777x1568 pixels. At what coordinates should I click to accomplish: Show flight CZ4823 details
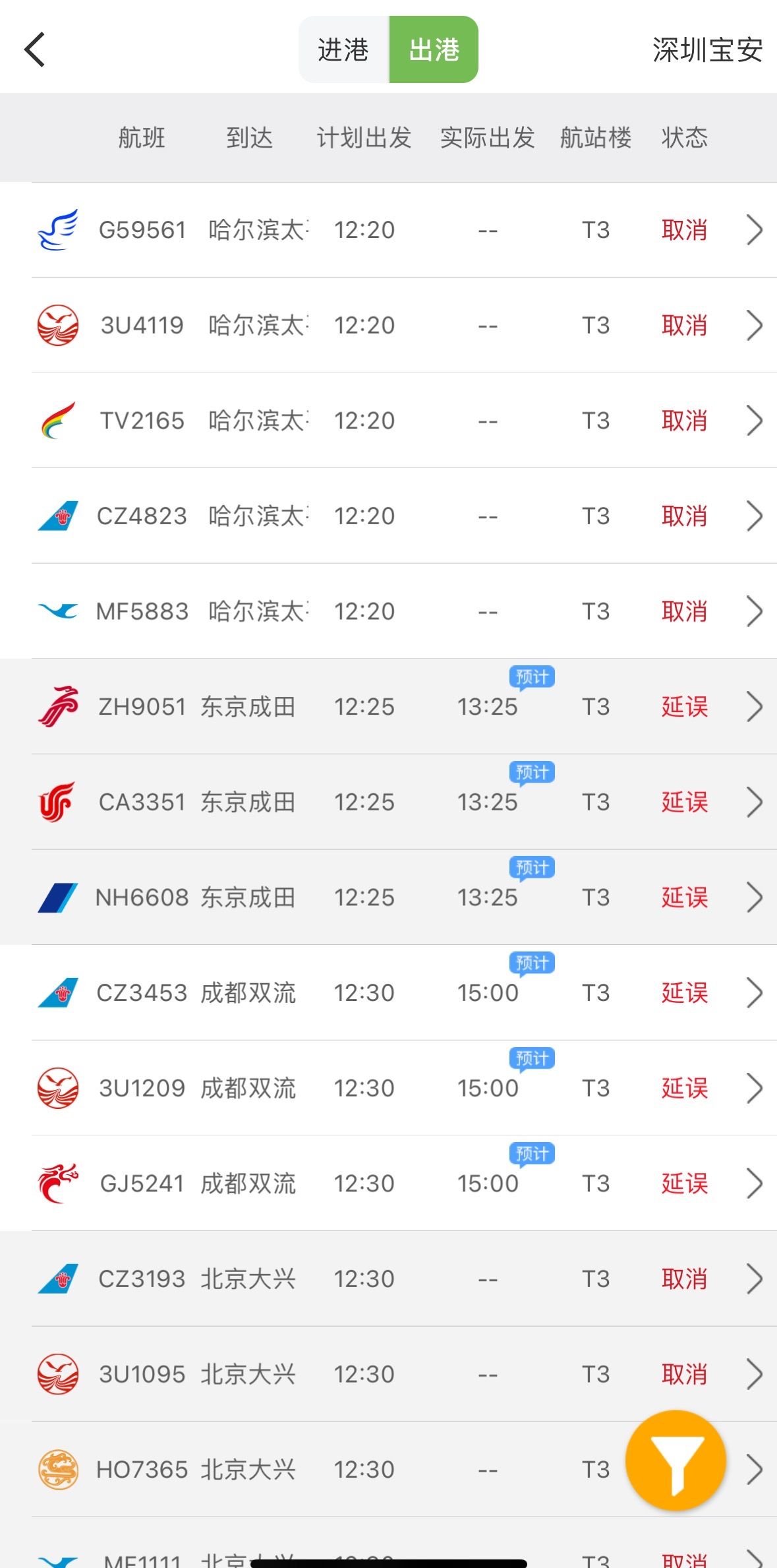click(x=389, y=516)
